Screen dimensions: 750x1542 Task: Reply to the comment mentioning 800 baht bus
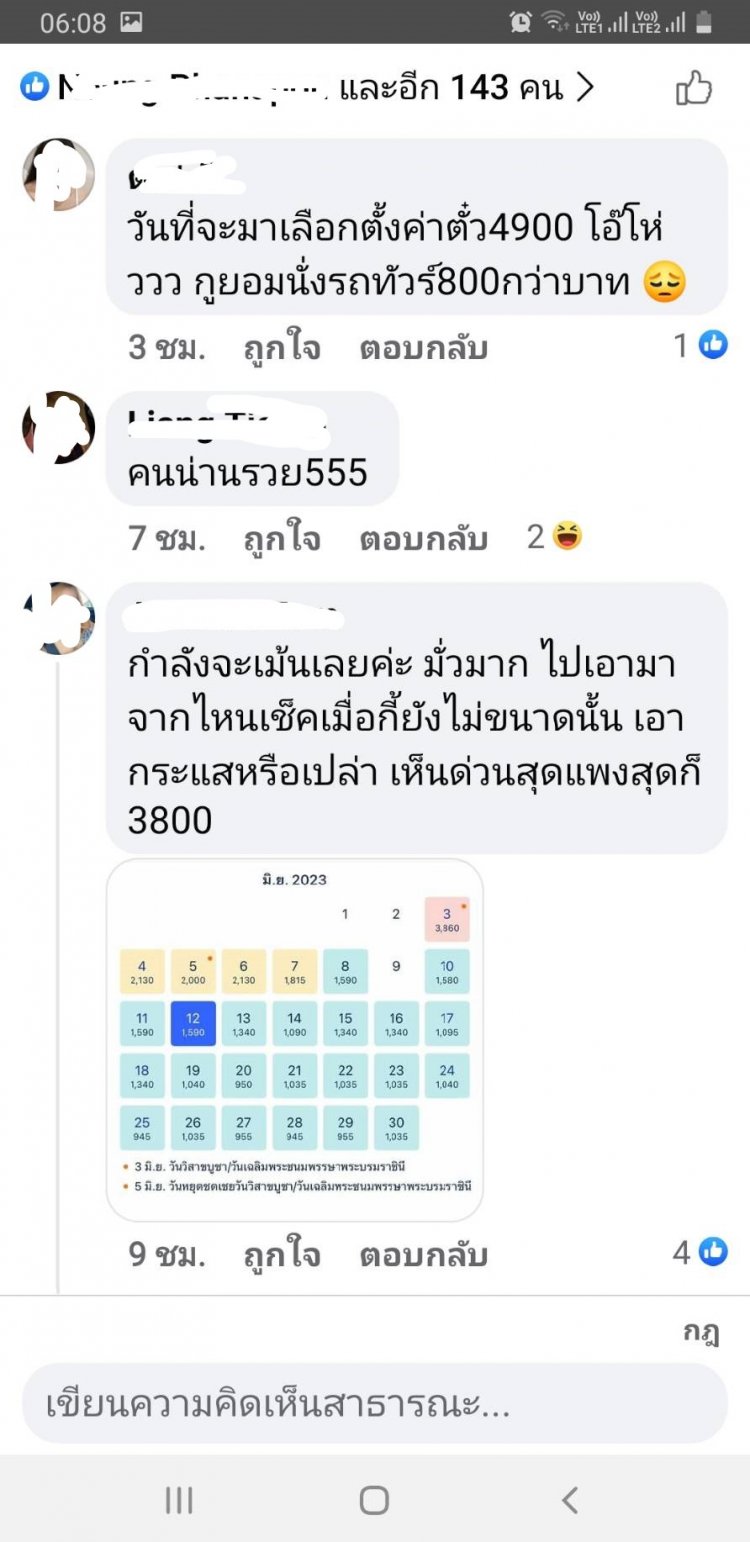click(423, 347)
